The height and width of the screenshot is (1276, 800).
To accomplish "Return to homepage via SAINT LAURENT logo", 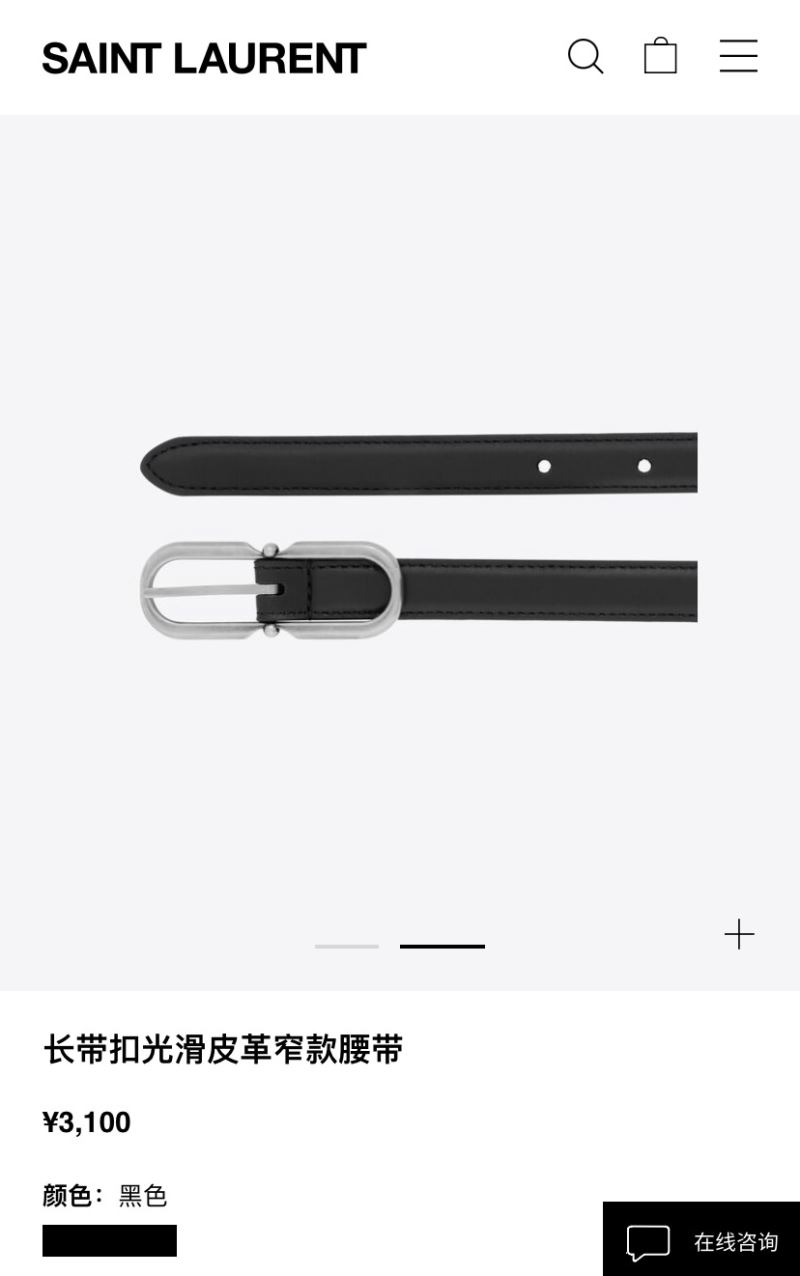I will point(200,57).
